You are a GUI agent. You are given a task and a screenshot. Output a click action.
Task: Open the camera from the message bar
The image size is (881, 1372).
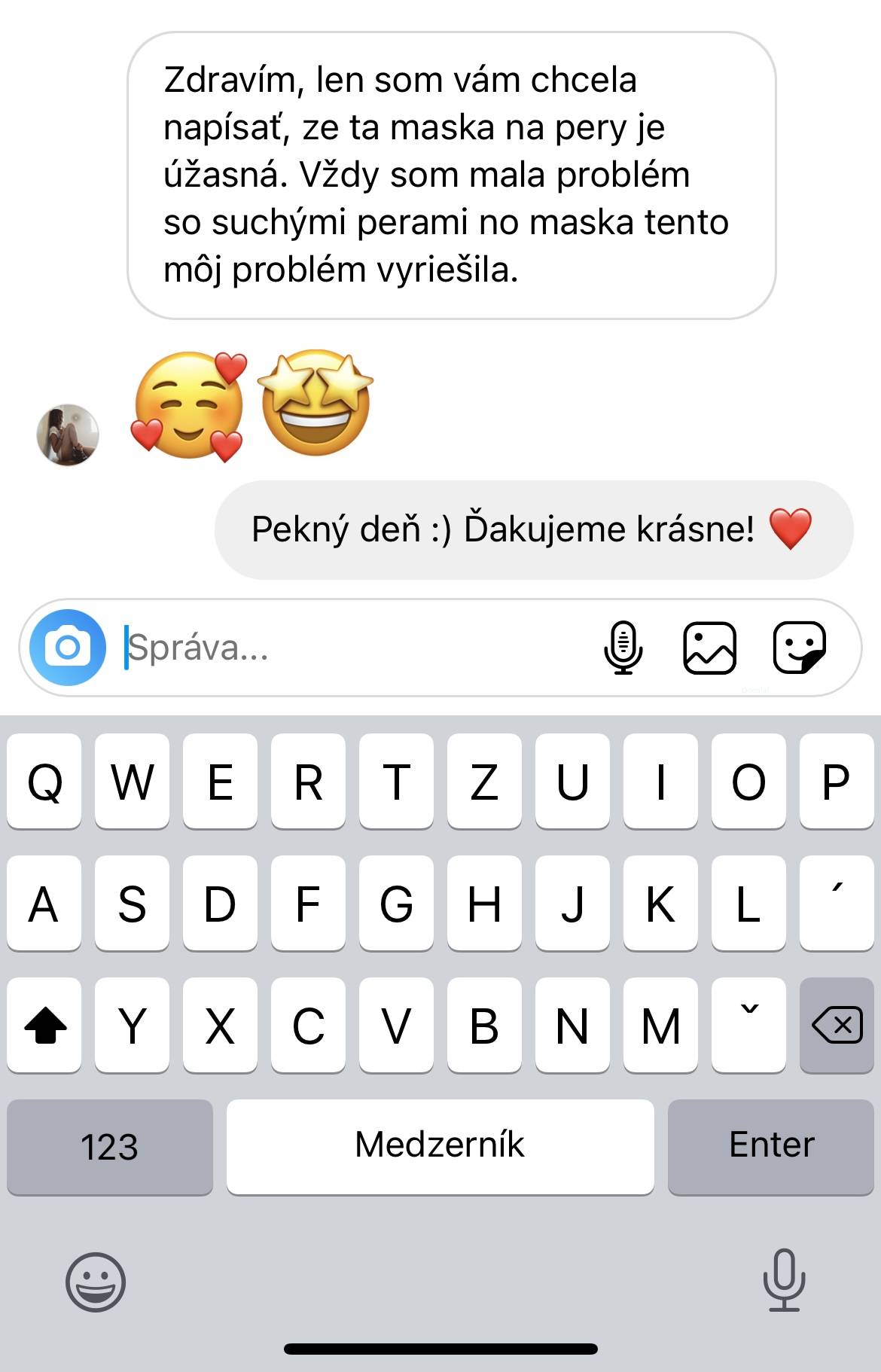click(68, 648)
